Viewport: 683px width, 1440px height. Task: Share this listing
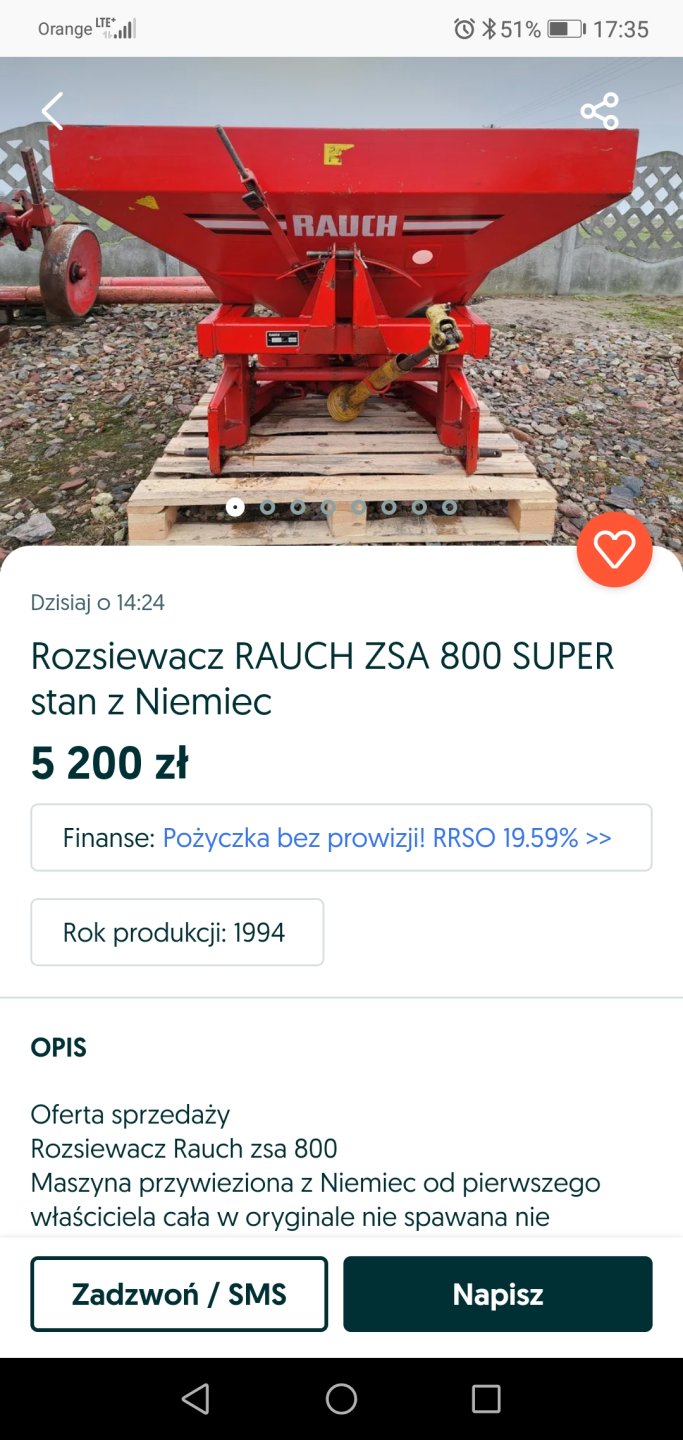tap(600, 111)
